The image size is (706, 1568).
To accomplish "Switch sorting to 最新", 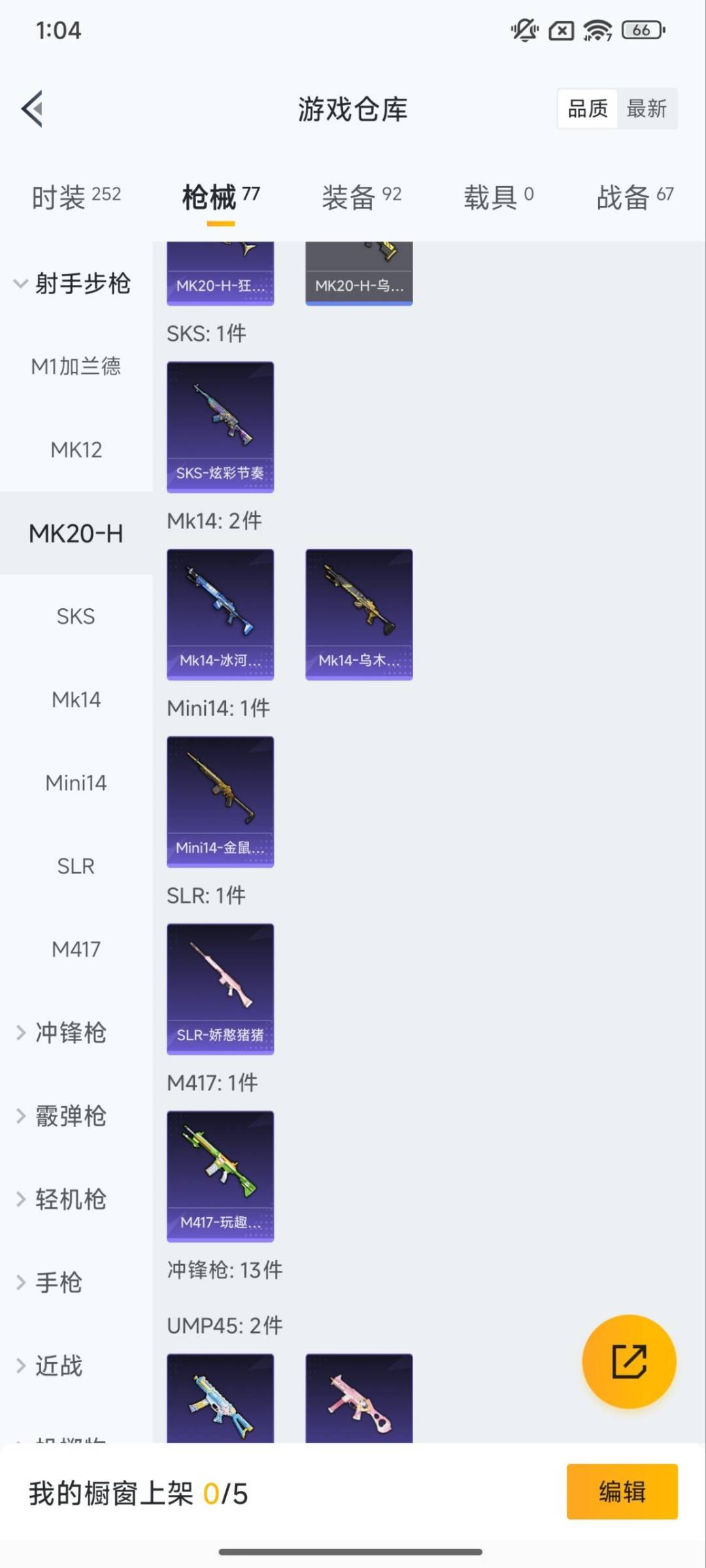I will coord(648,108).
